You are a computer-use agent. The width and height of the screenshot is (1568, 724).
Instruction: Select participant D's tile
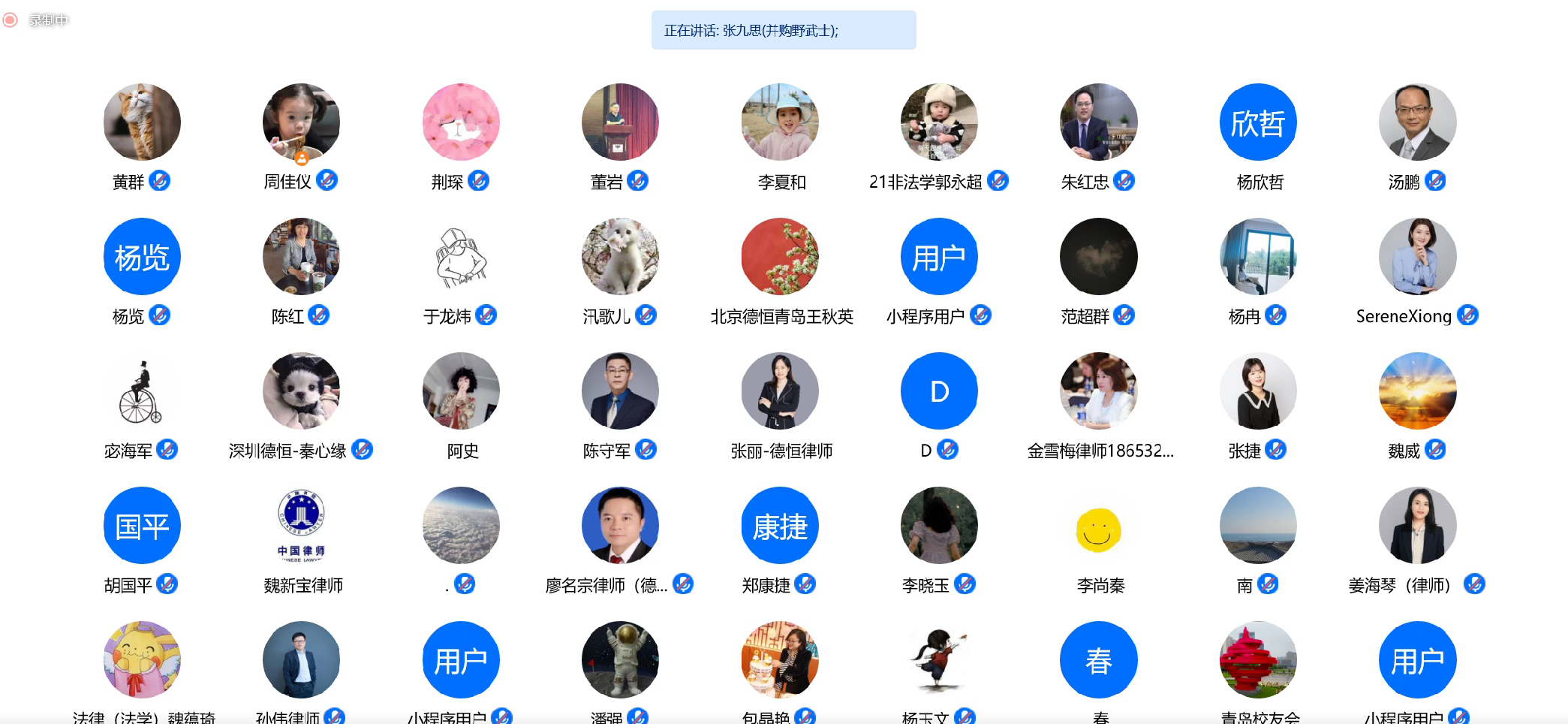pos(939,391)
